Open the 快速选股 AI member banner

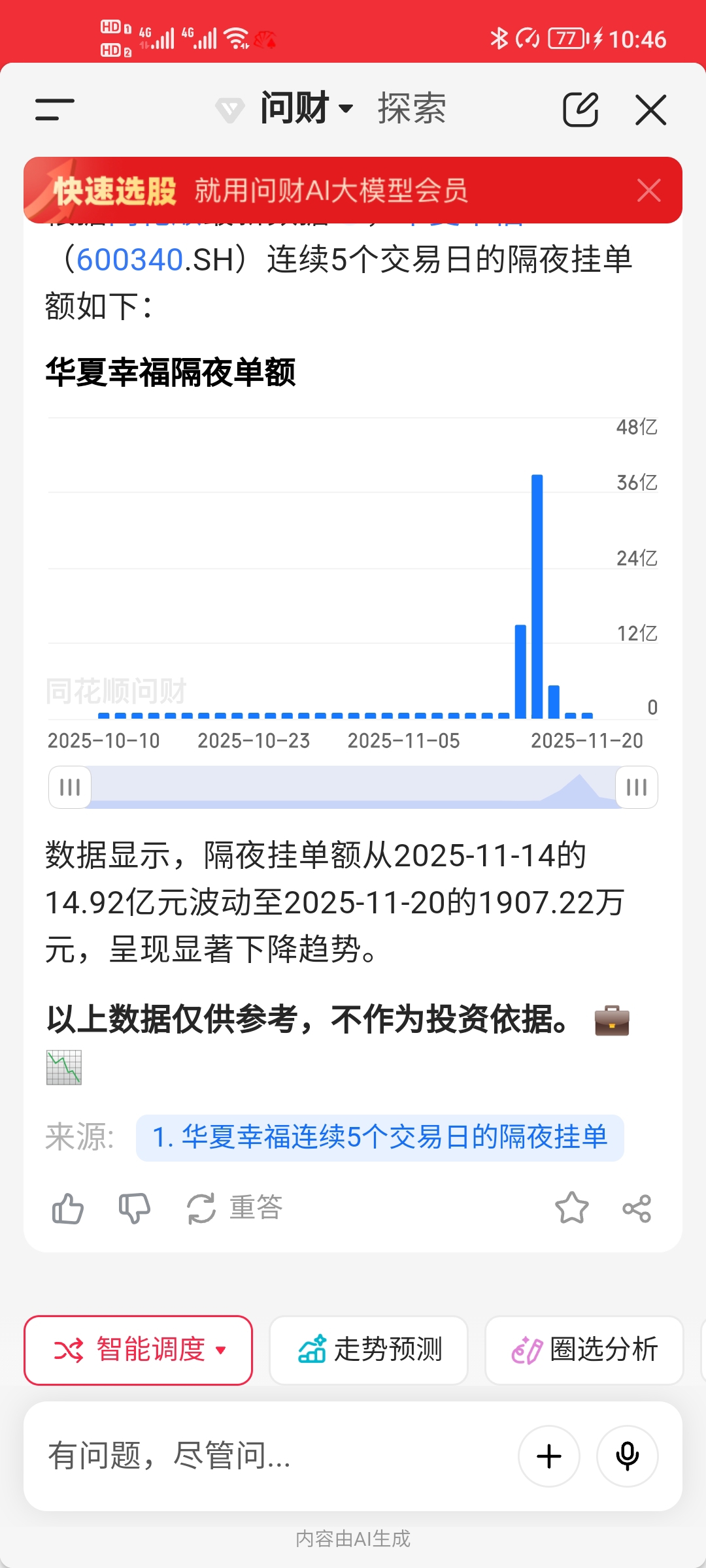coord(327,190)
